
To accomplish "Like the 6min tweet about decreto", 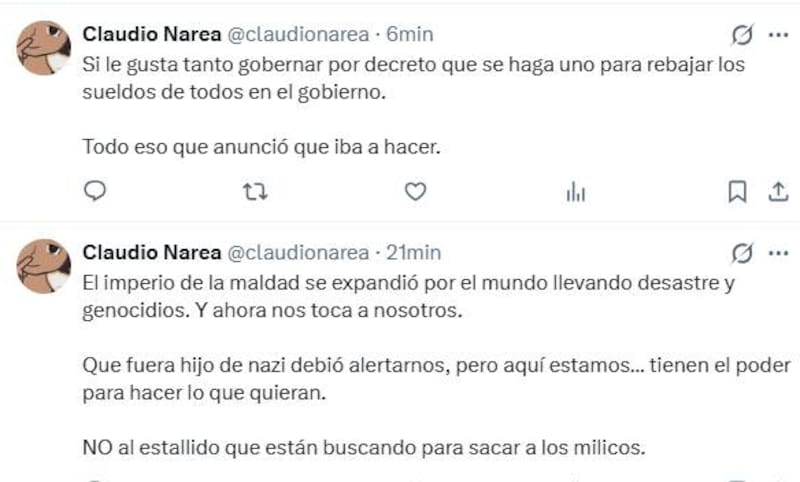I will (415, 191).
